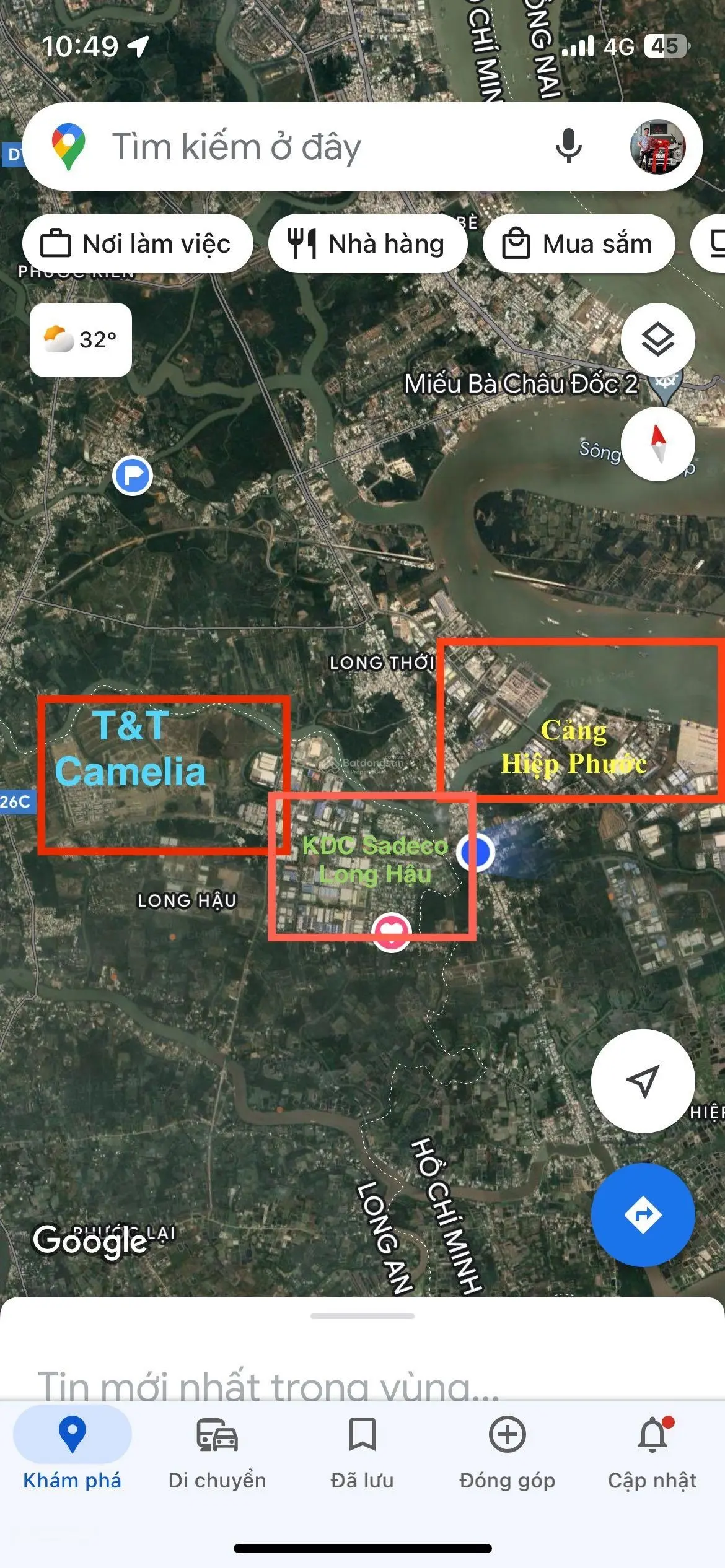Screen dimensions: 725x1568
Task: Select the 'Nơi làm việc' chip
Action: point(137,244)
